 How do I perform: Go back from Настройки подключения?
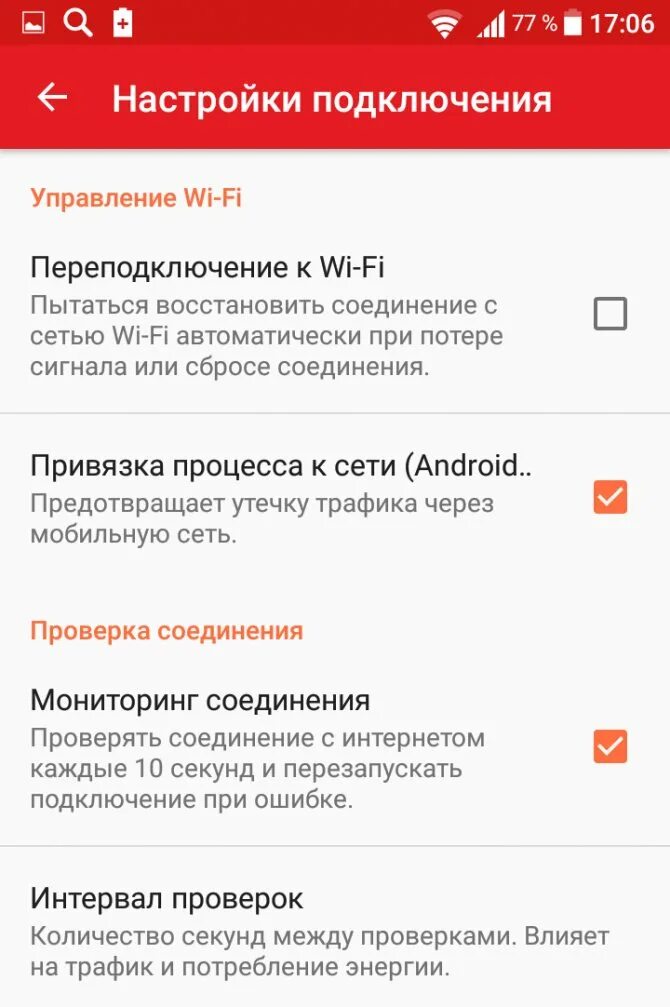(x=52, y=98)
